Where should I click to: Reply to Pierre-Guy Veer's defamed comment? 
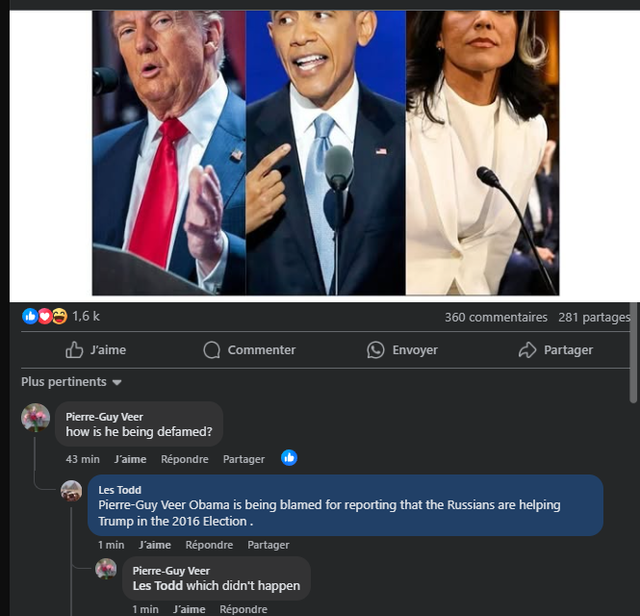pos(184,459)
